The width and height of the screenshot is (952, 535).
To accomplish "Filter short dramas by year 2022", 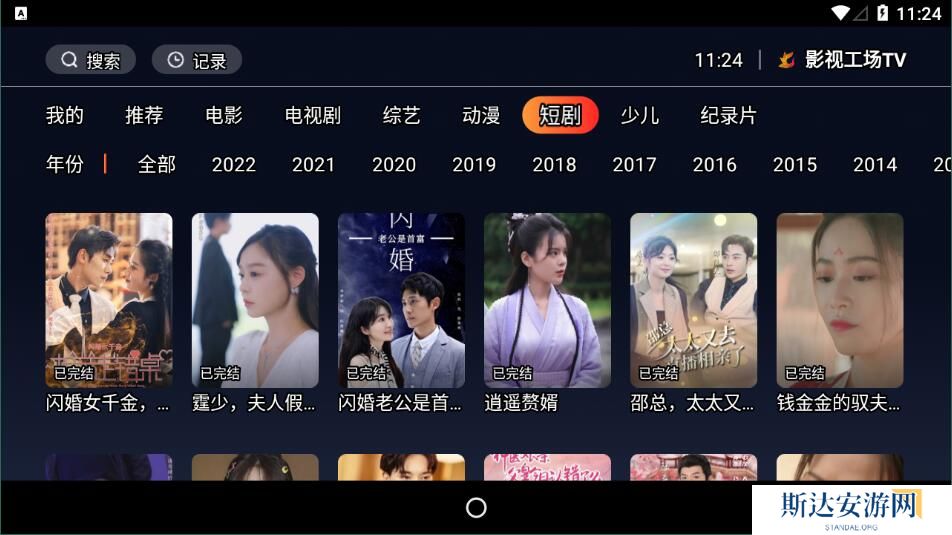I will pyautogui.click(x=234, y=165).
